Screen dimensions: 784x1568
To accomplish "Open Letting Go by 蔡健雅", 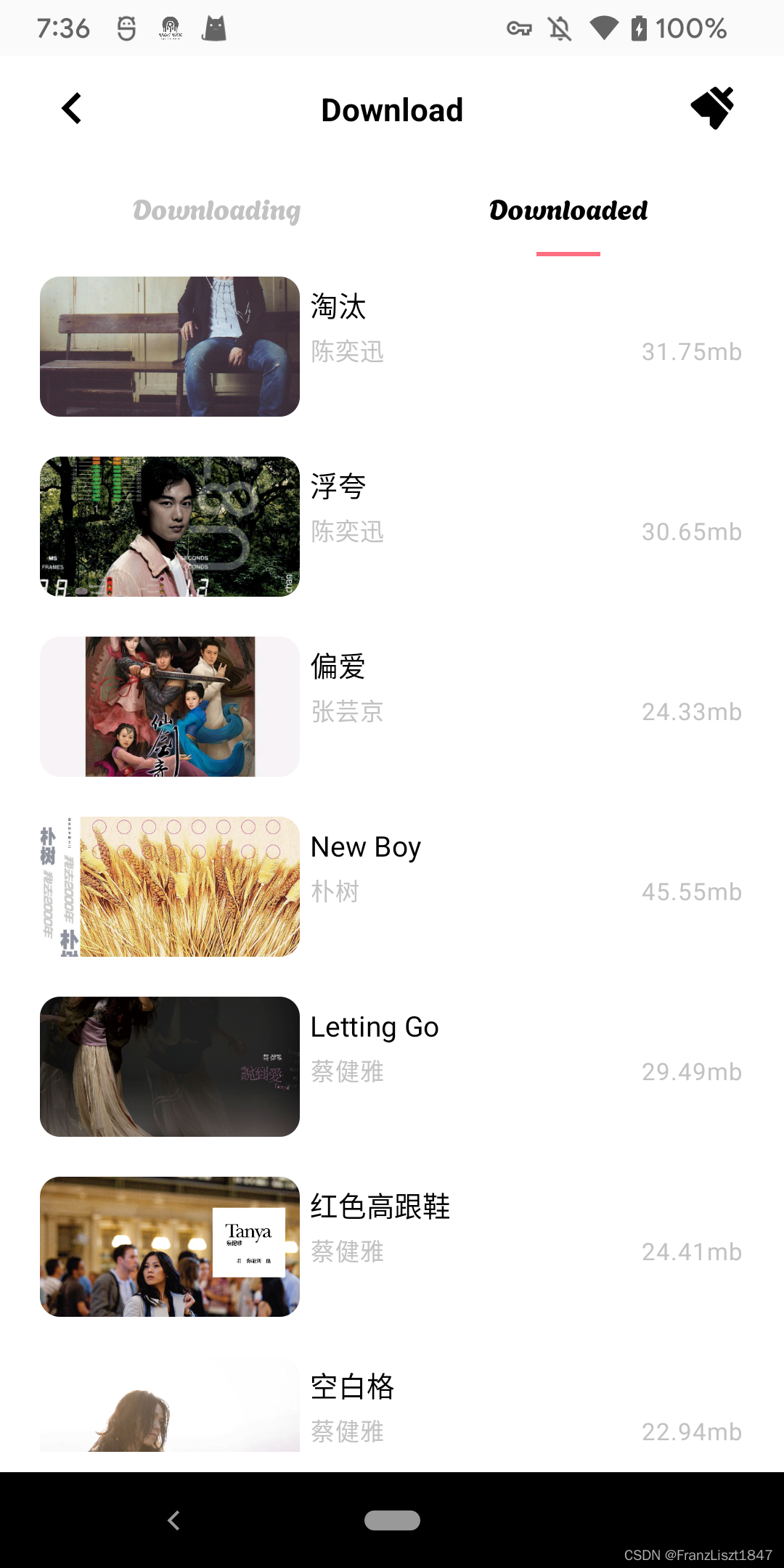I will (392, 1066).
